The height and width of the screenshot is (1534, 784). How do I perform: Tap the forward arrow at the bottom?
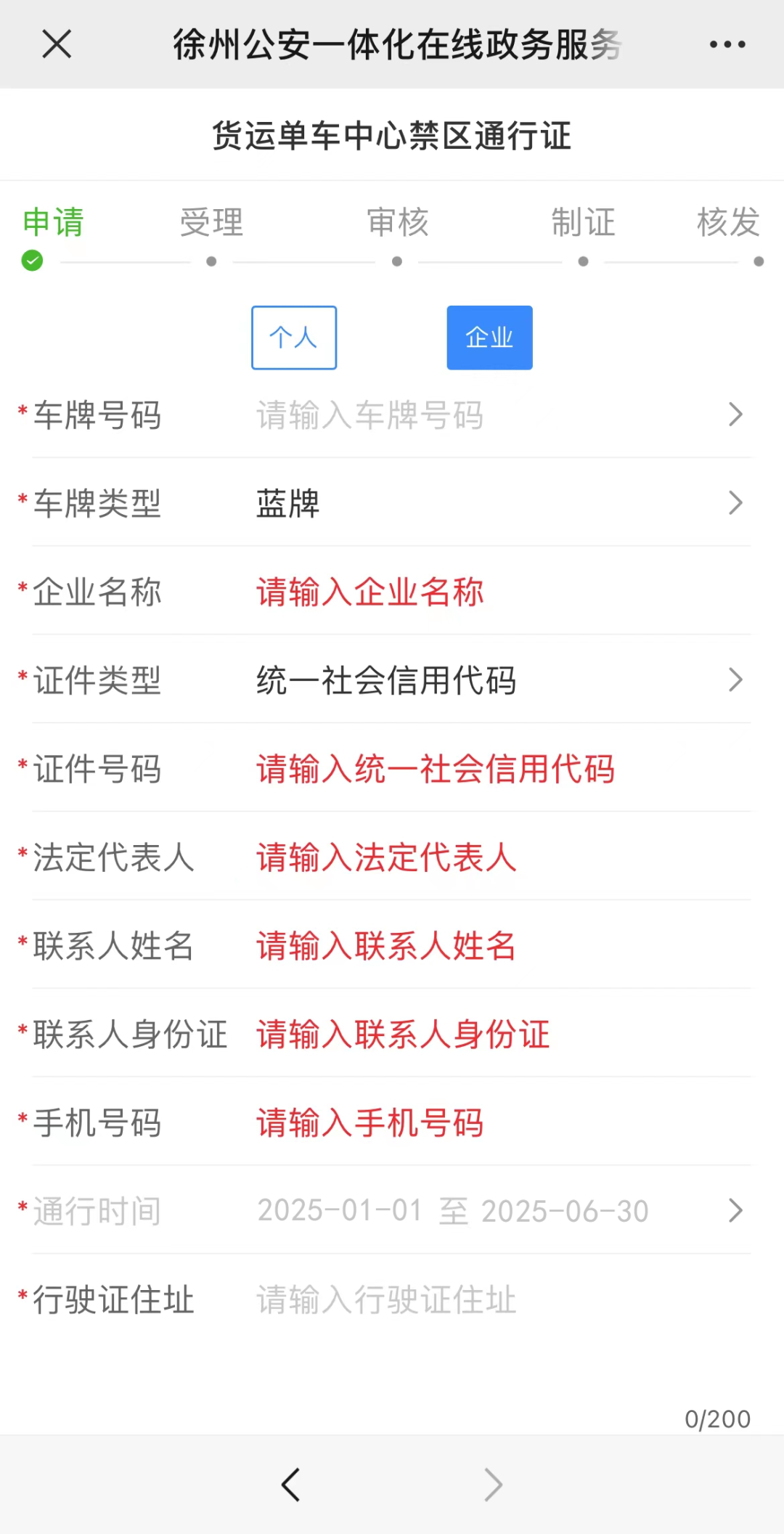(x=493, y=1485)
